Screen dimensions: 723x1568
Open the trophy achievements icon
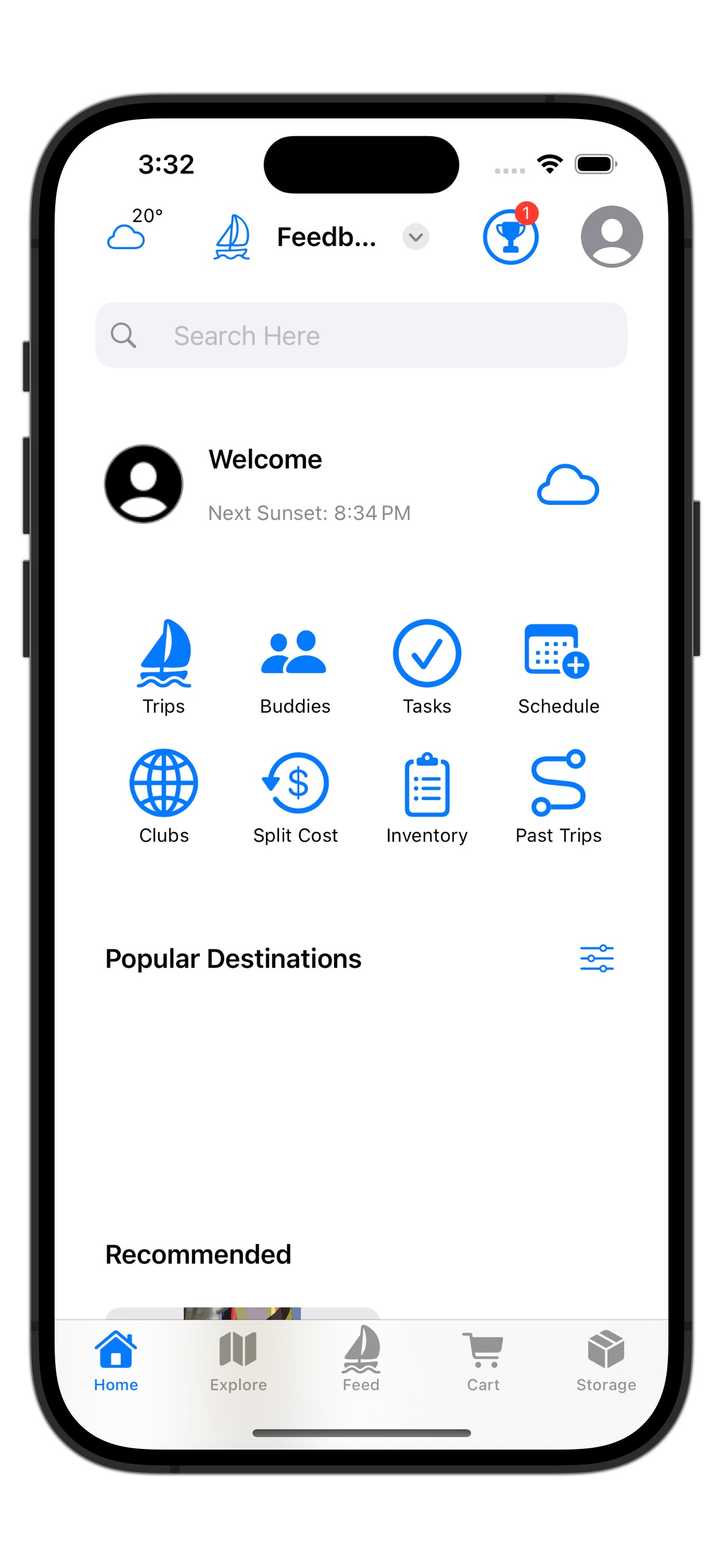pyautogui.click(x=510, y=236)
